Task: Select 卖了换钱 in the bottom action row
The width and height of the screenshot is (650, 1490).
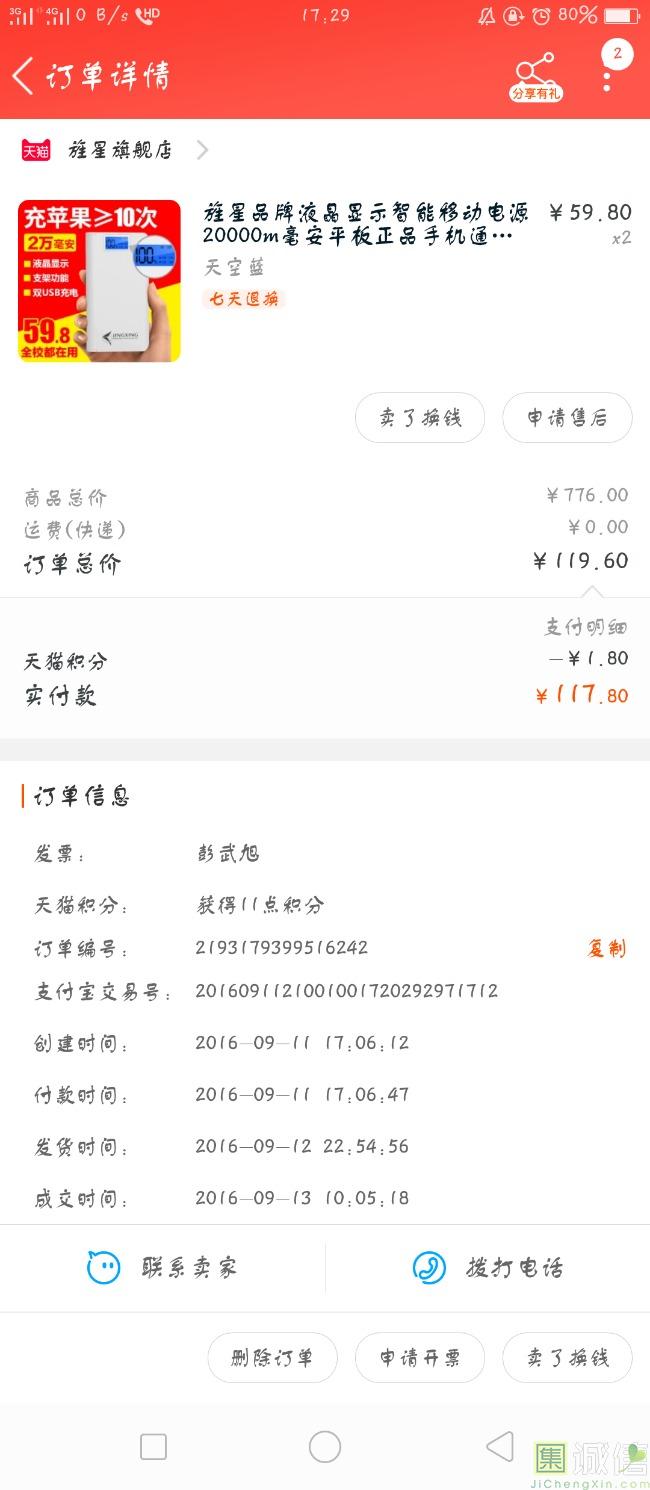Action: (567, 1357)
